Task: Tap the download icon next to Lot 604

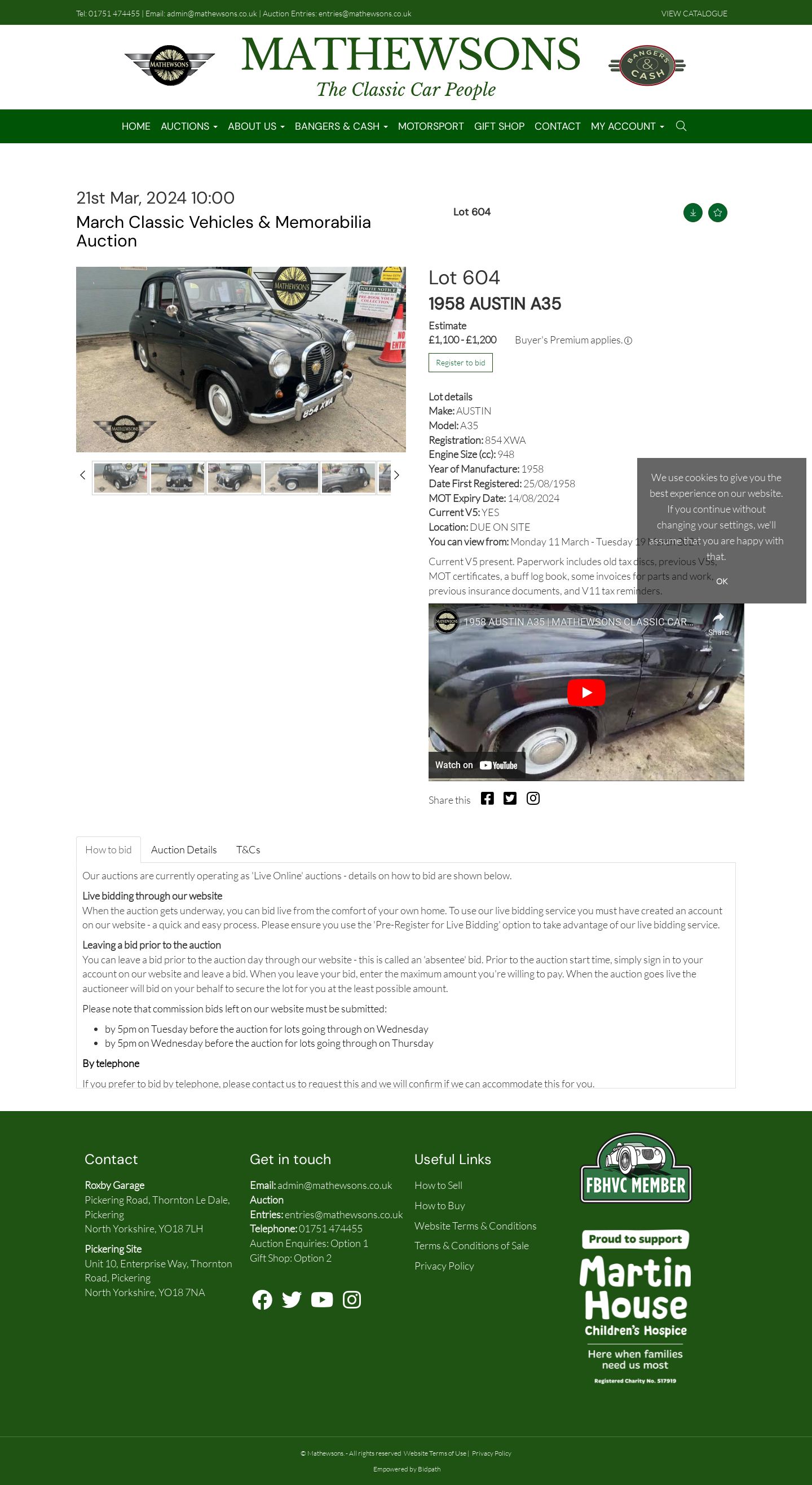Action: [x=692, y=213]
